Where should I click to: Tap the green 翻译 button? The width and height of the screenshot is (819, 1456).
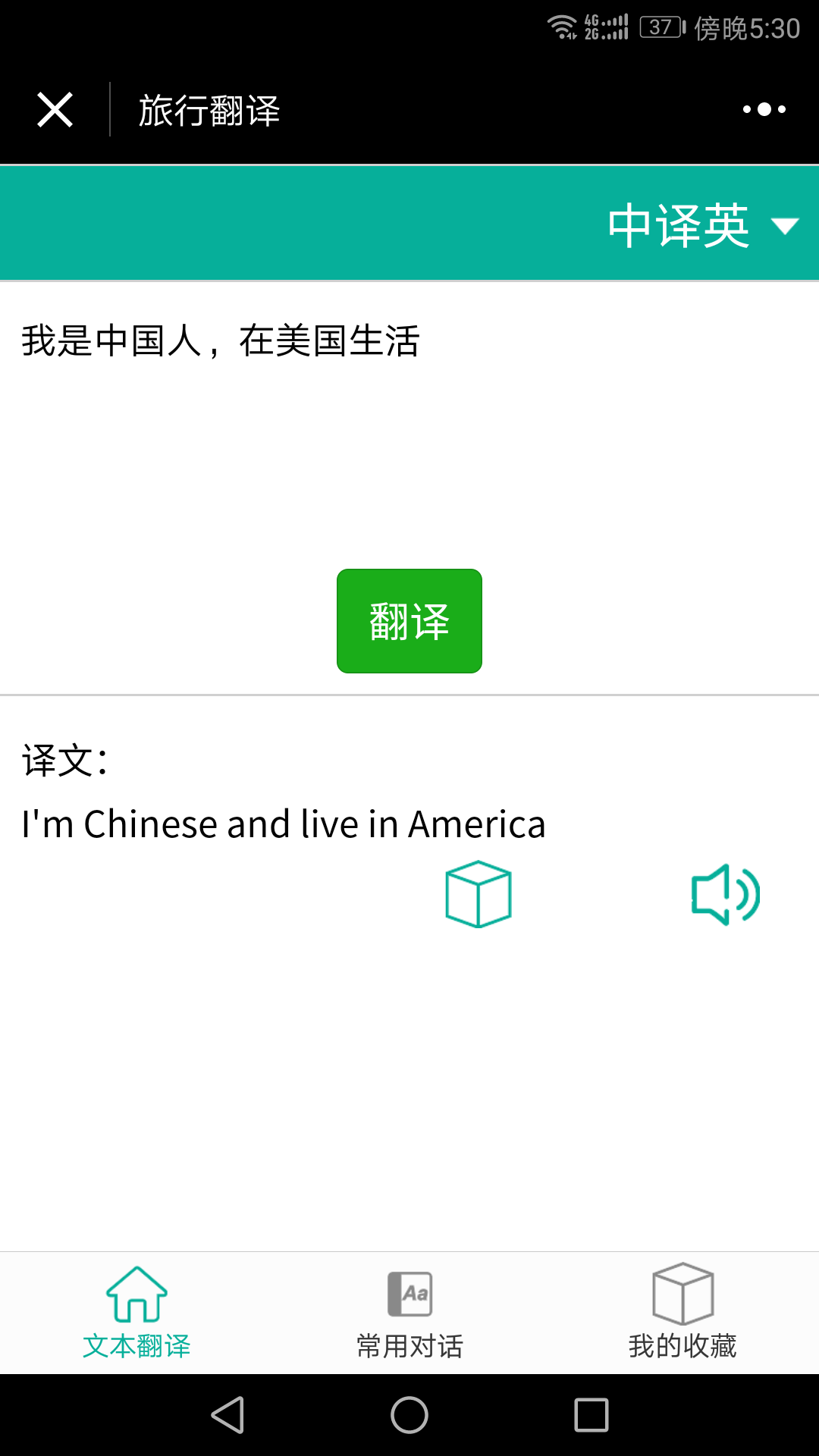(x=409, y=621)
